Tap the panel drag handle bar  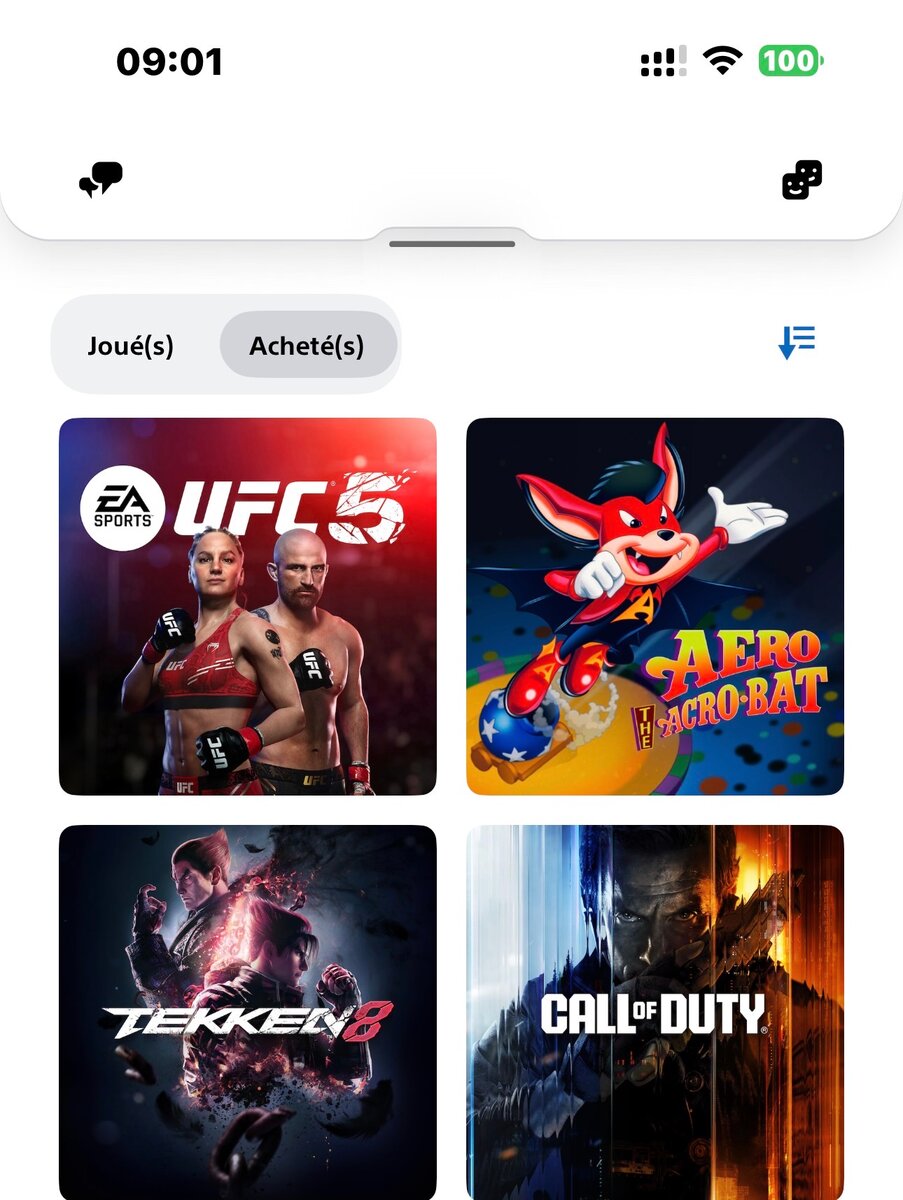[x=452, y=243]
